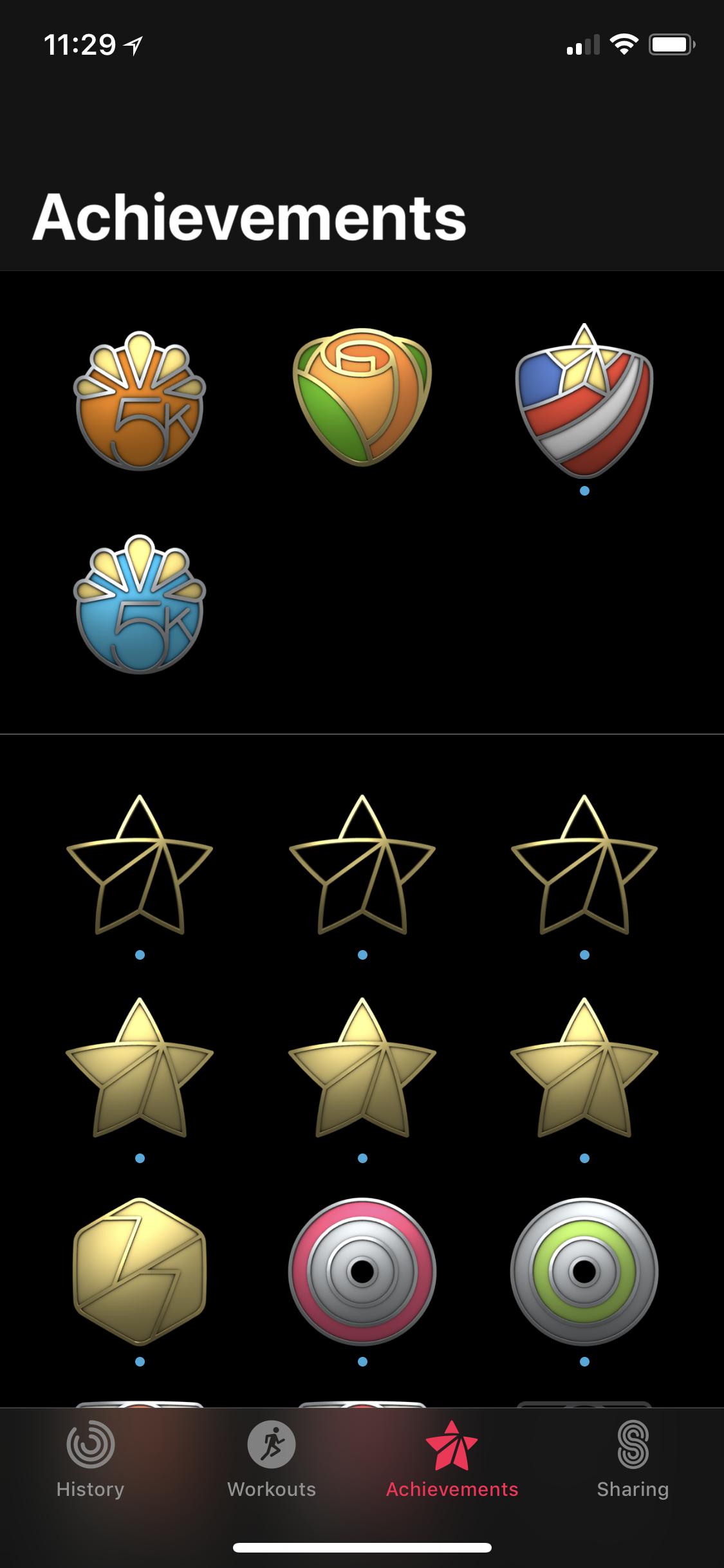Viewport: 724px width, 1568px height.
Task: Open the blue 5K badge
Action: point(140,604)
